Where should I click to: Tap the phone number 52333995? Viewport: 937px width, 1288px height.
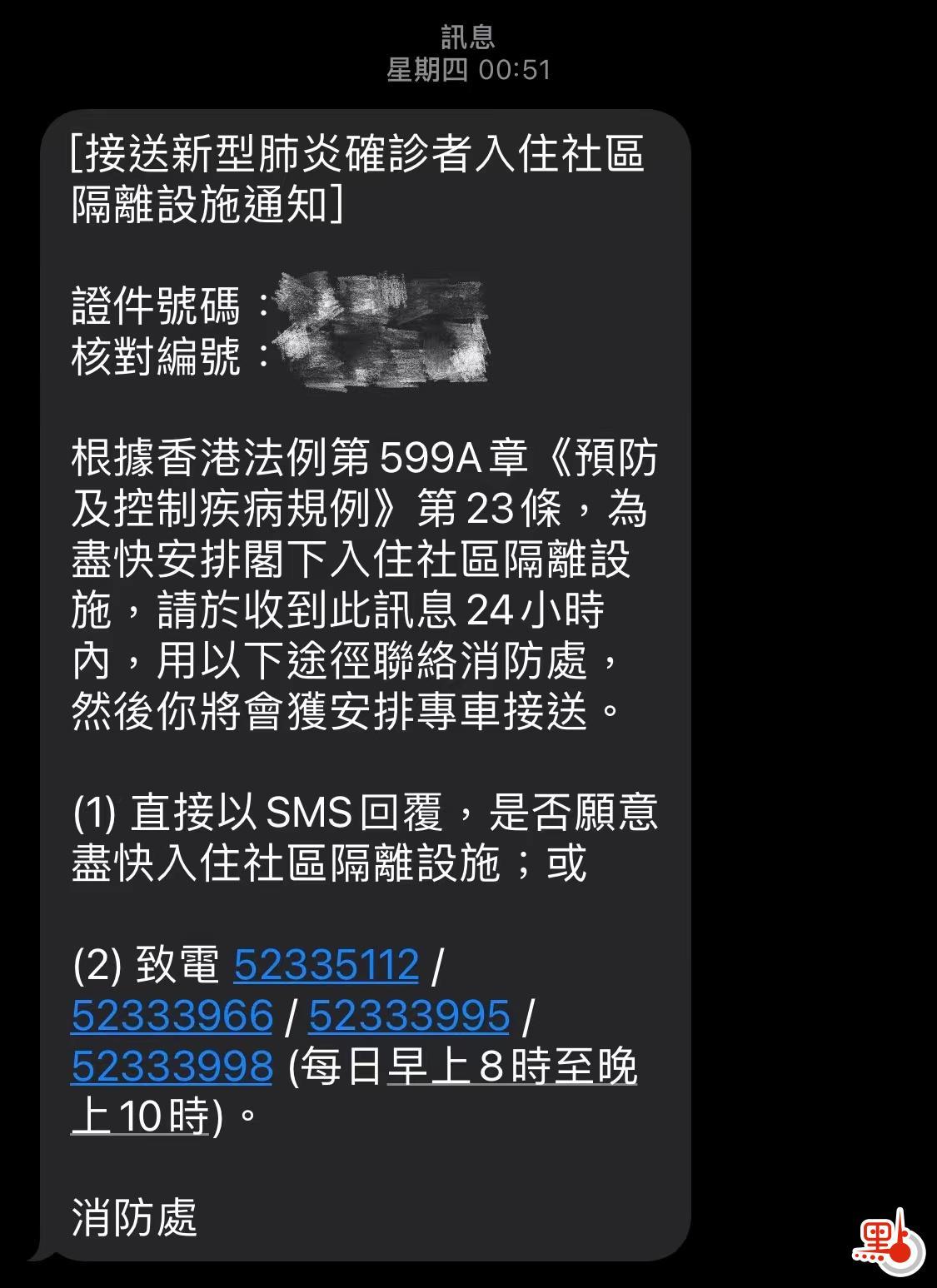tap(408, 1016)
